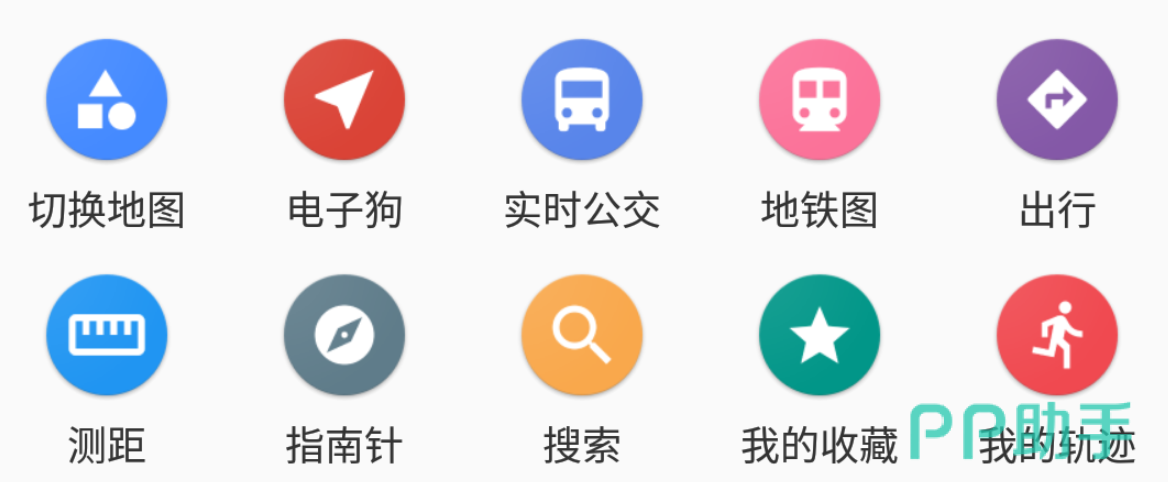
Task: View 我的轨迹 track history
Action: point(1056,335)
